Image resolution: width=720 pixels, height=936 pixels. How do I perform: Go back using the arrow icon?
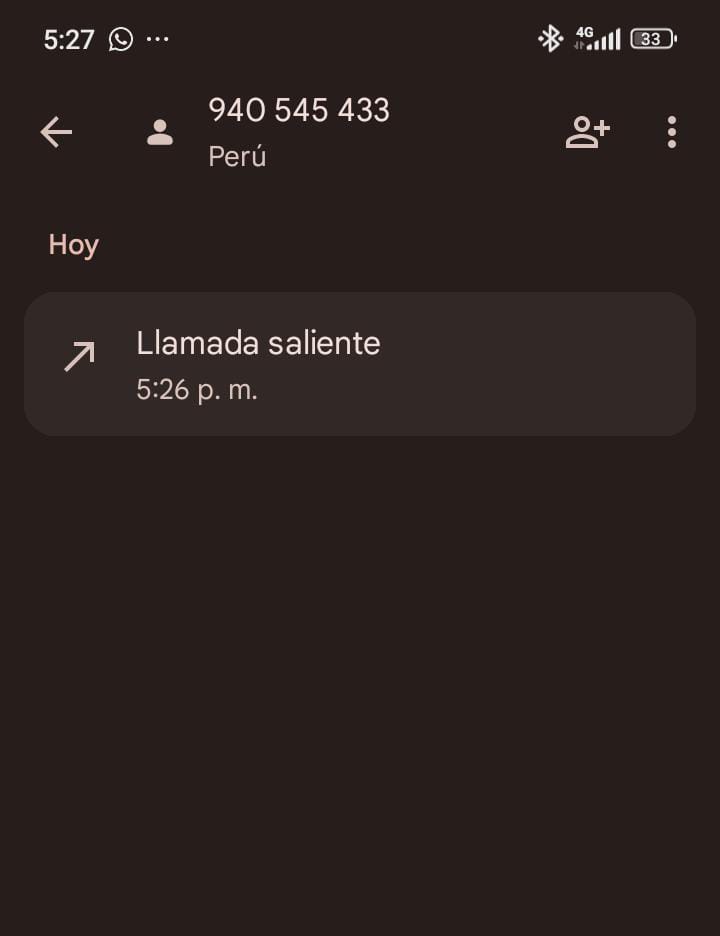[56, 132]
